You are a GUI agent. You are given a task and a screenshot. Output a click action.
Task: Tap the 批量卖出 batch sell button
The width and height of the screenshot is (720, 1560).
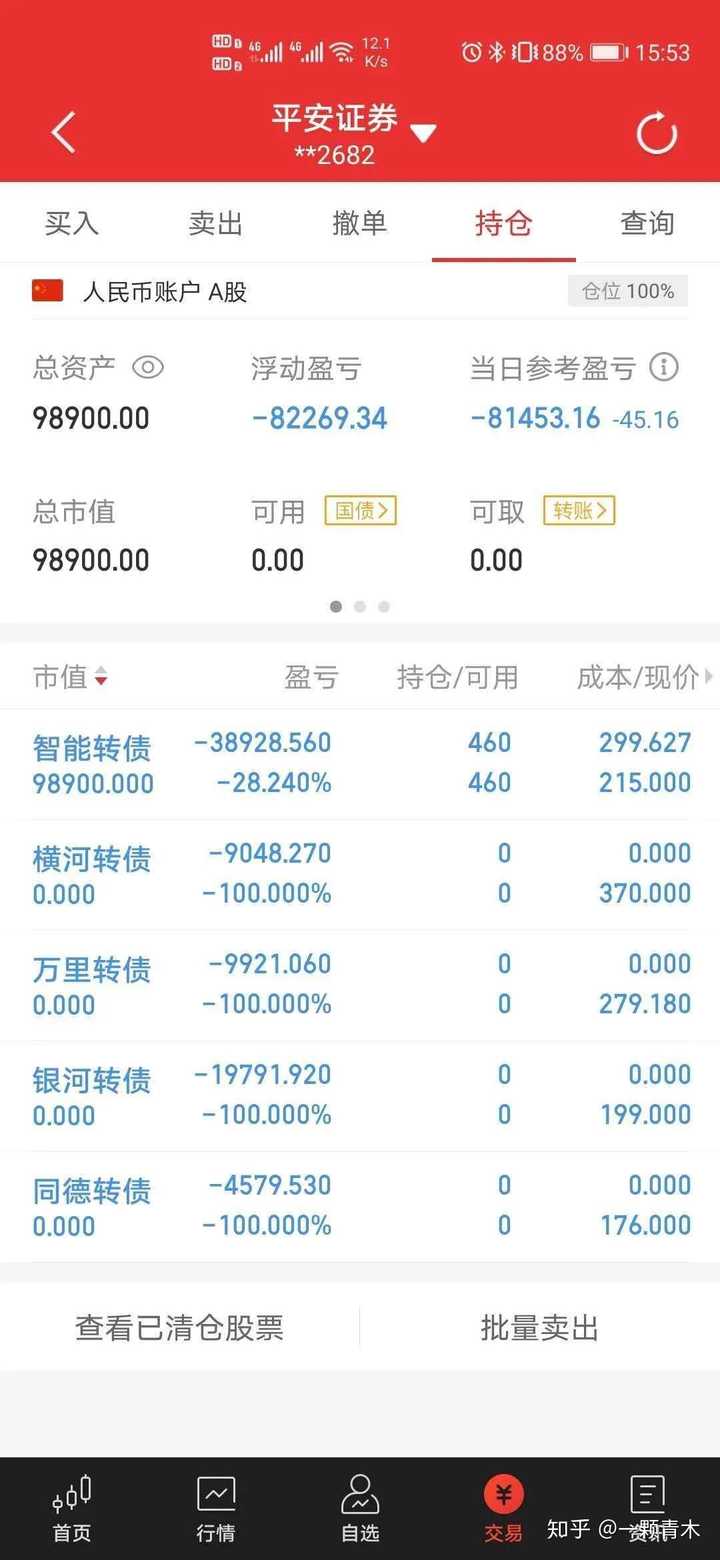[x=539, y=1327]
